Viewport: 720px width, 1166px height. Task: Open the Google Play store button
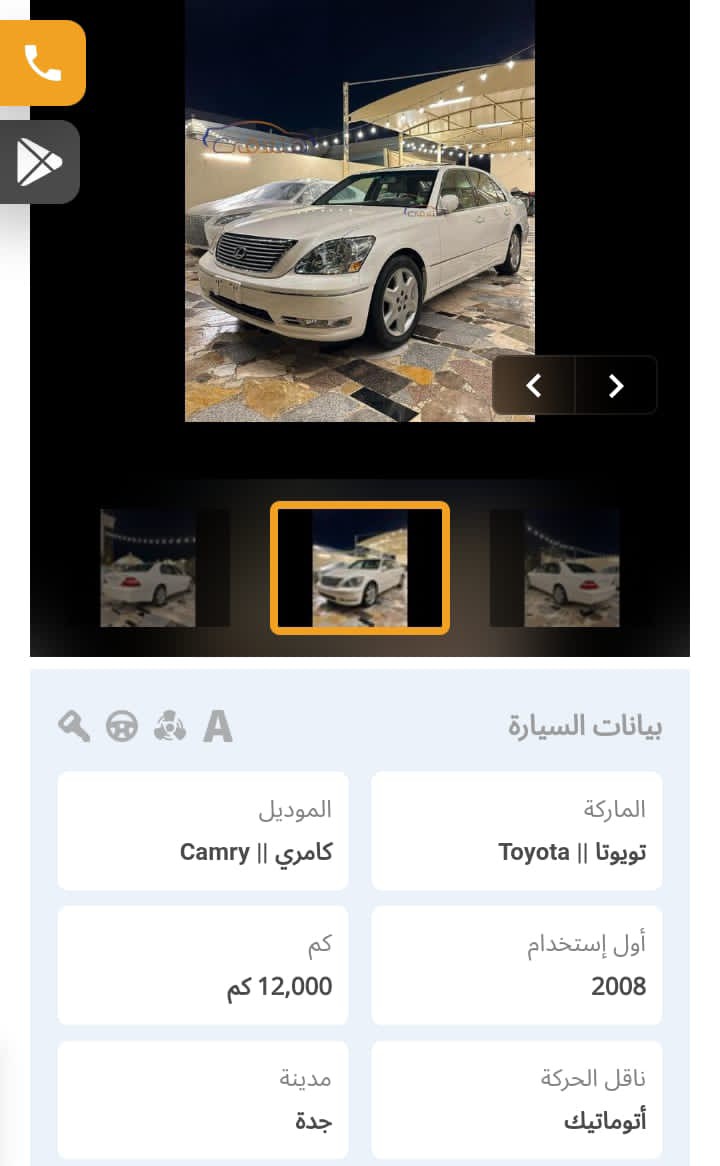pos(39,162)
